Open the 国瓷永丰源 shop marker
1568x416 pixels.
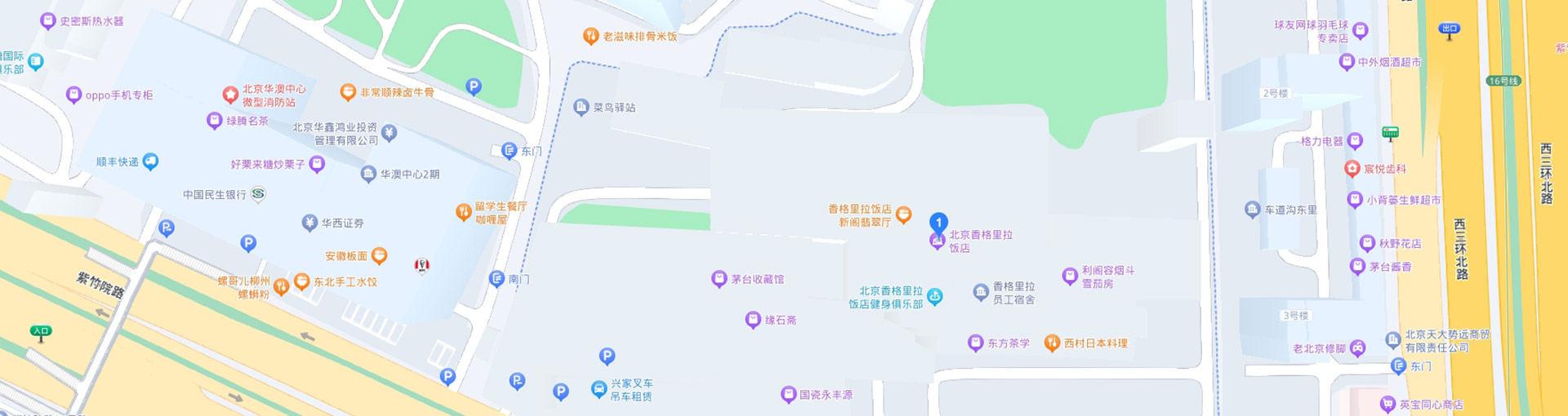pos(788,395)
